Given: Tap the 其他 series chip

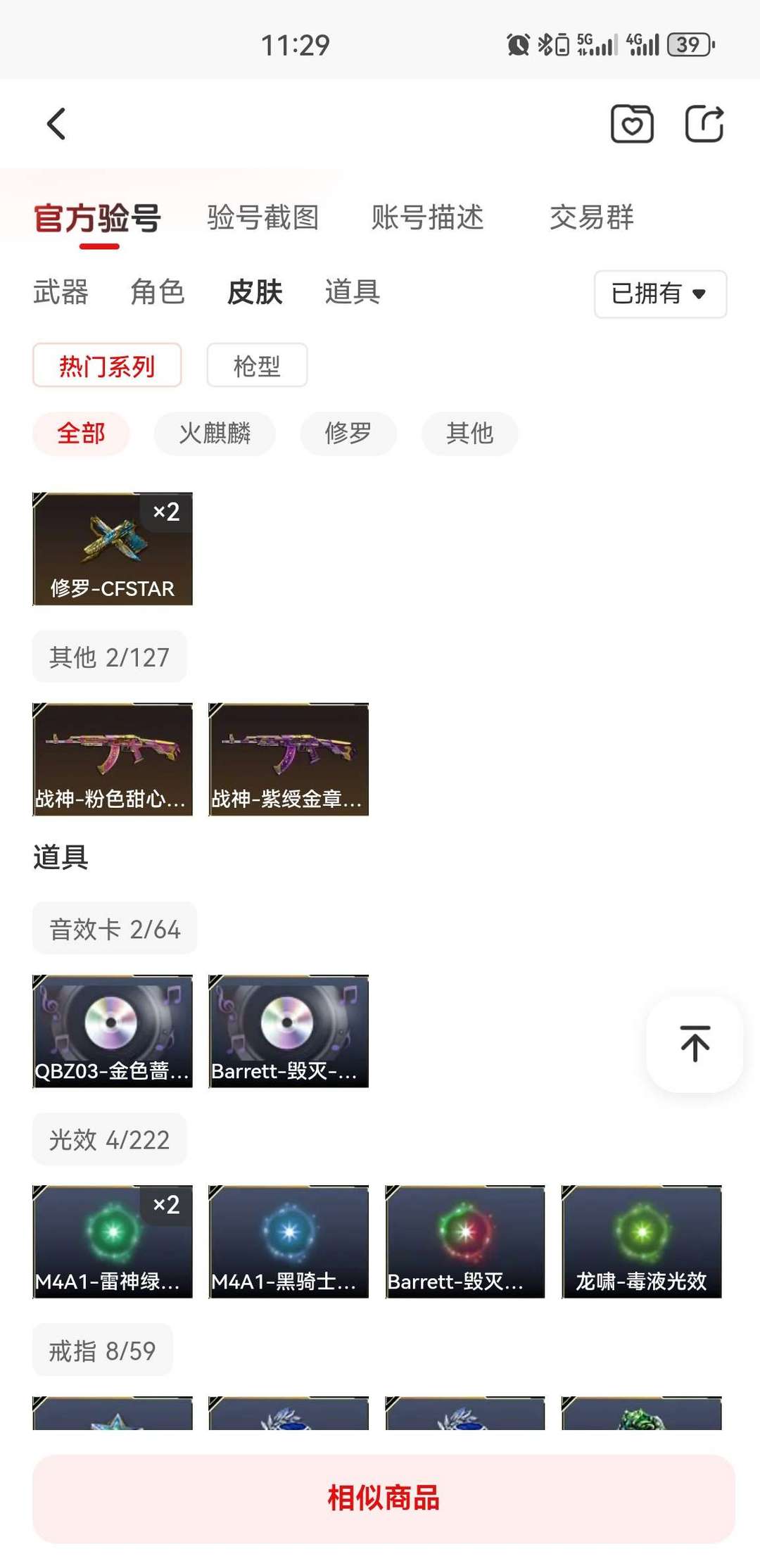Looking at the screenshot, I should click(x=469, y=434).
